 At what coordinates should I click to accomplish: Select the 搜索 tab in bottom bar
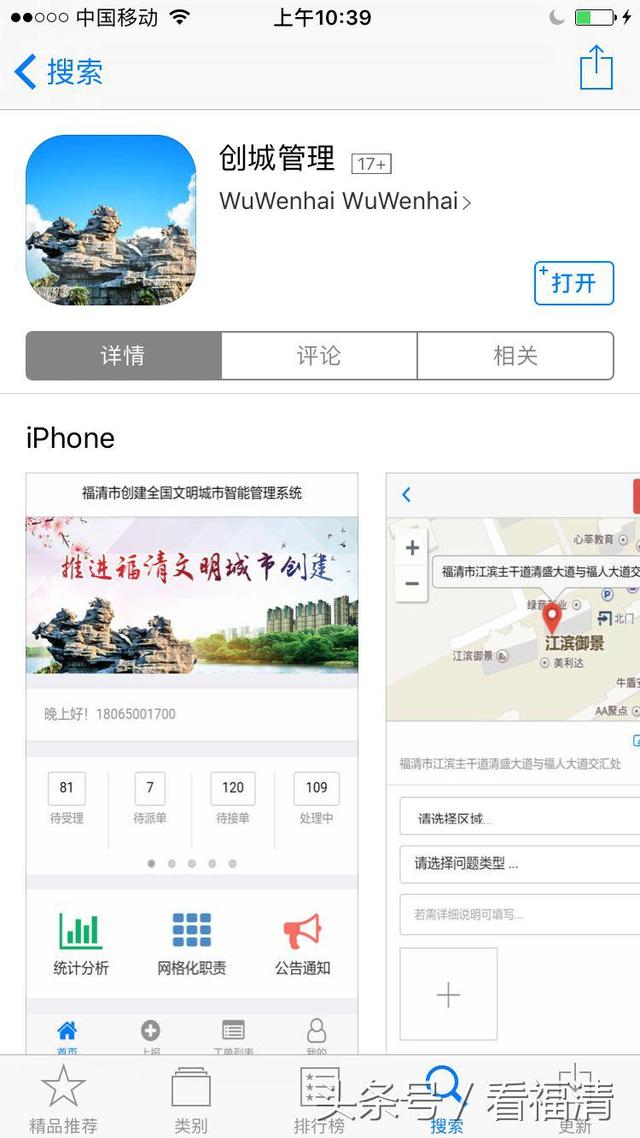(x=447, y=1098)
